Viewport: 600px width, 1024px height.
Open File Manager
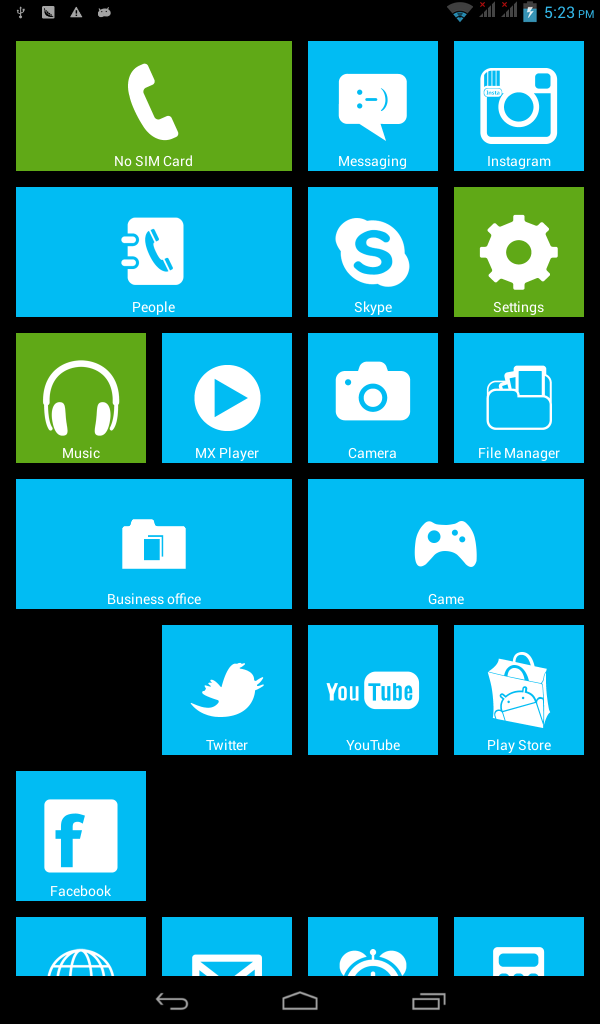(x=519, y=398)
